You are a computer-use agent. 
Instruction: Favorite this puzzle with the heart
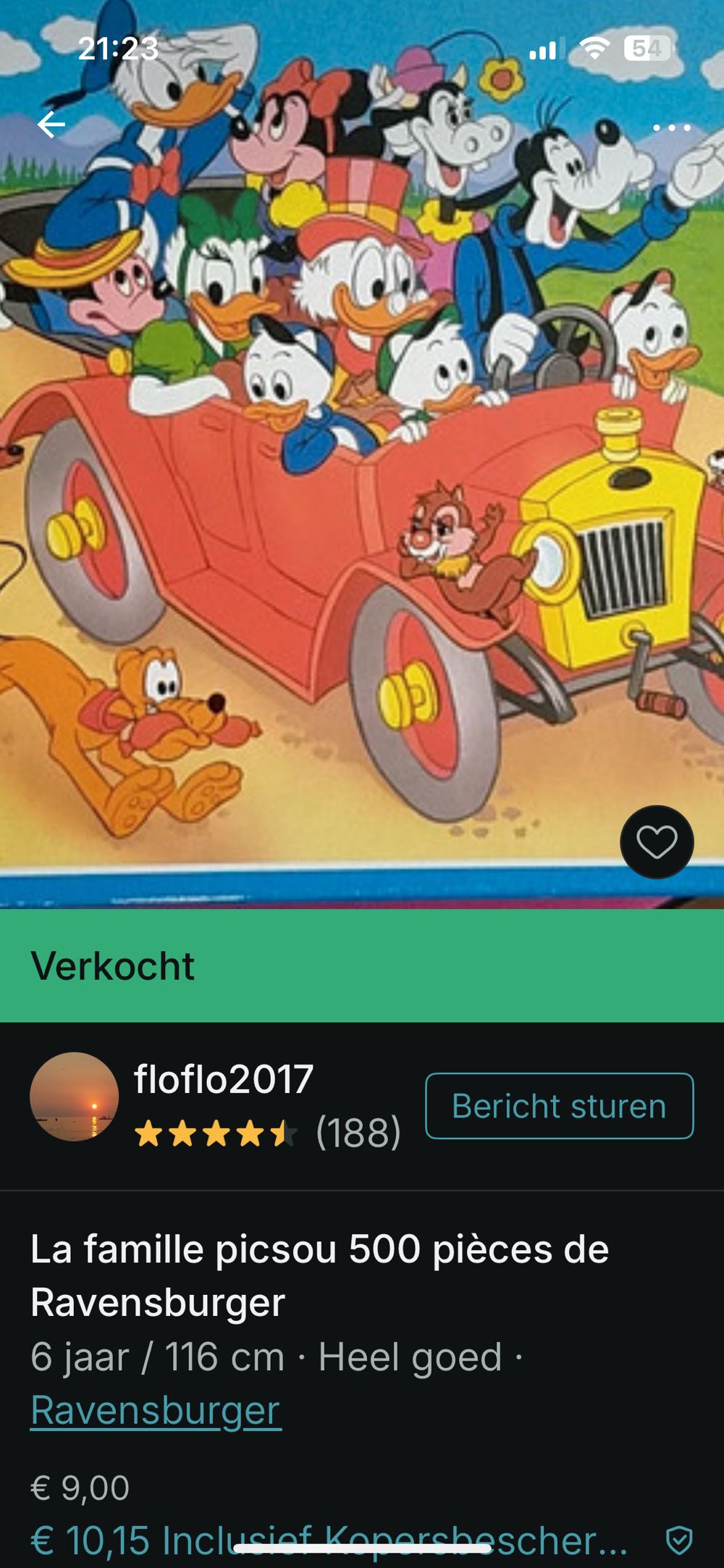pyautogui.click(x=657, y=842)
